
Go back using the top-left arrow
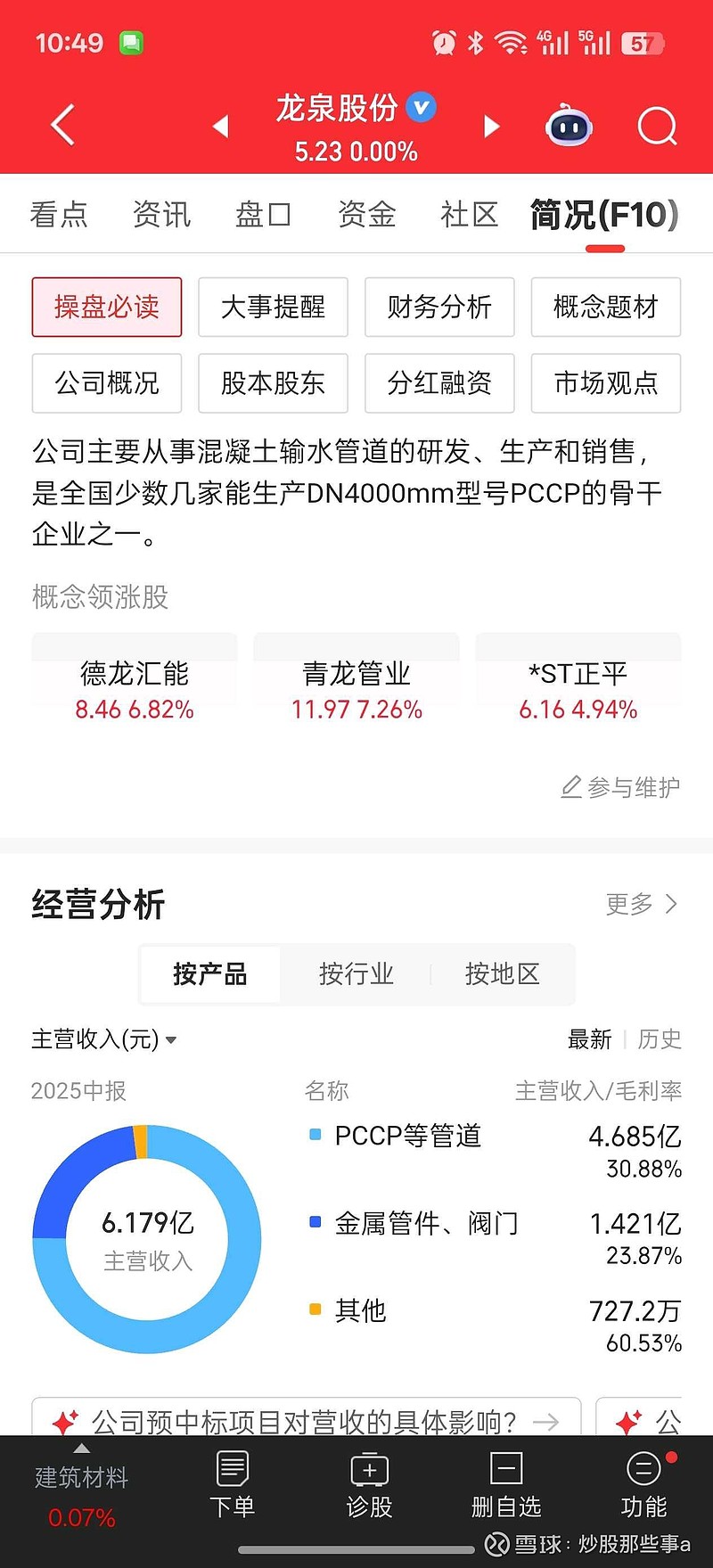(x=62, y=125)
